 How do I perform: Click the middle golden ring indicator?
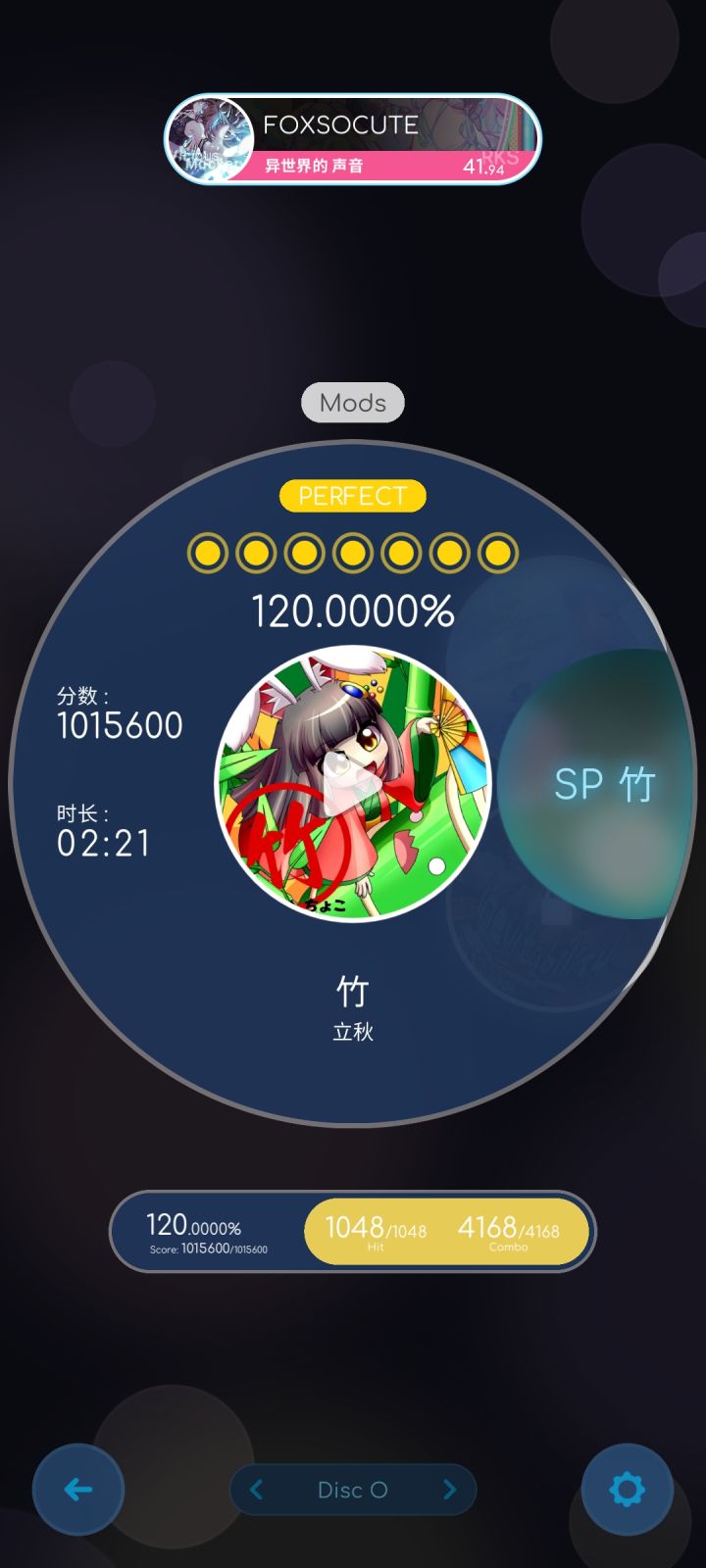(x=353, y=553)
